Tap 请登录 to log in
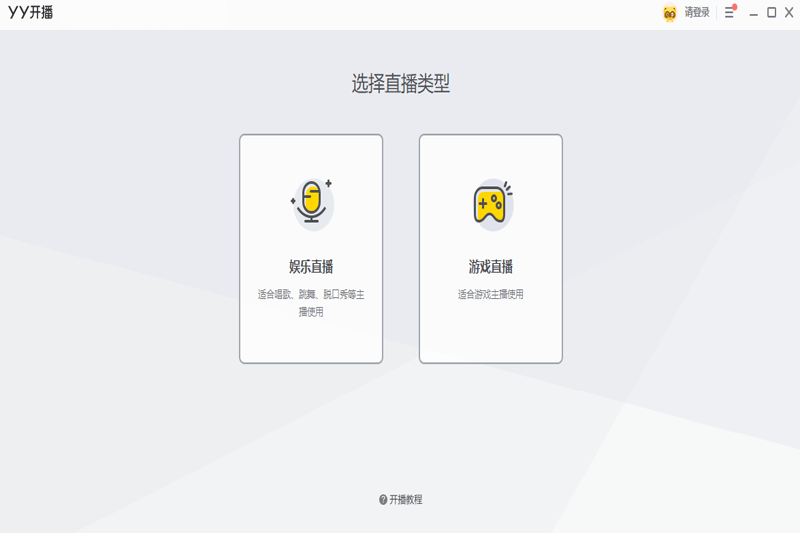 click(696, 13)
